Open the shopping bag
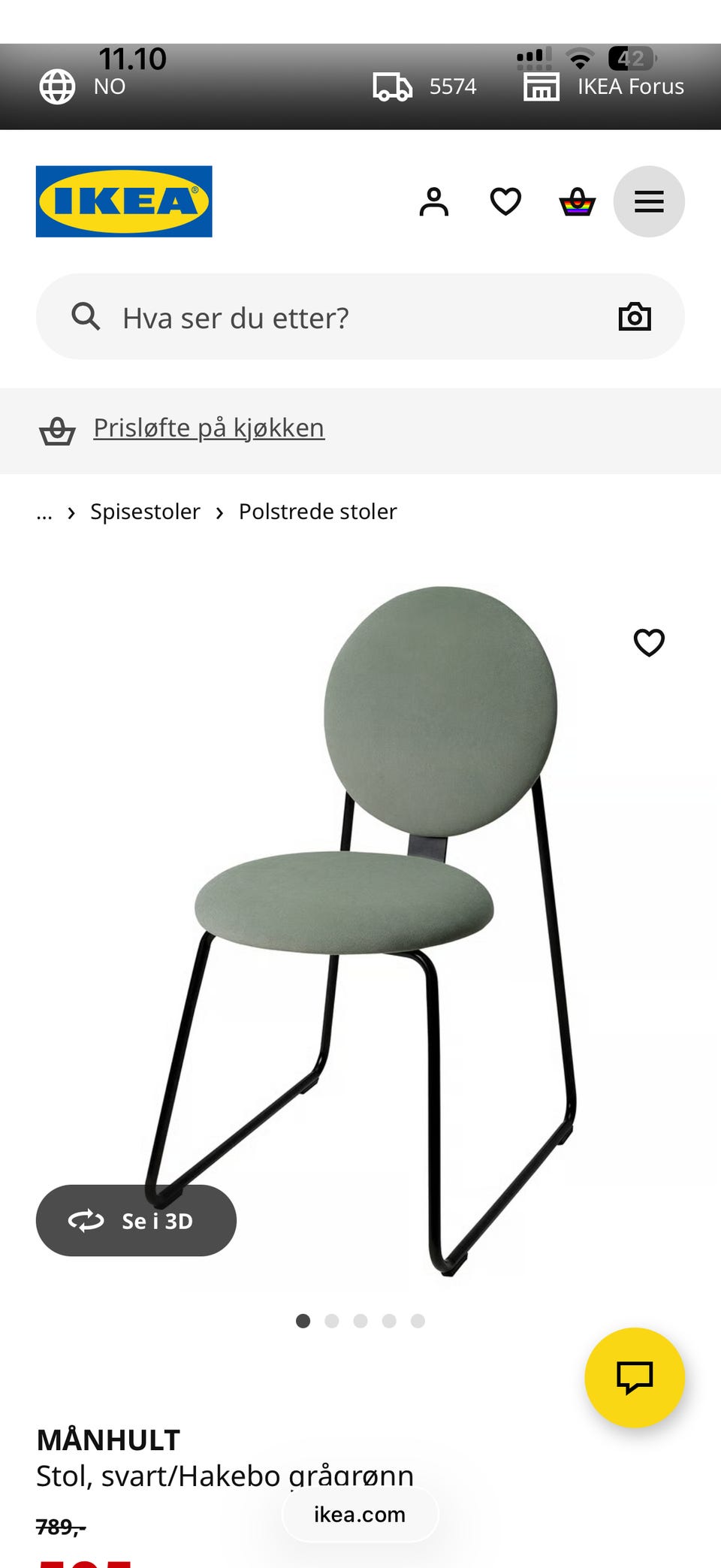Viewport: 721px width, 1568px height. (577, 201)
